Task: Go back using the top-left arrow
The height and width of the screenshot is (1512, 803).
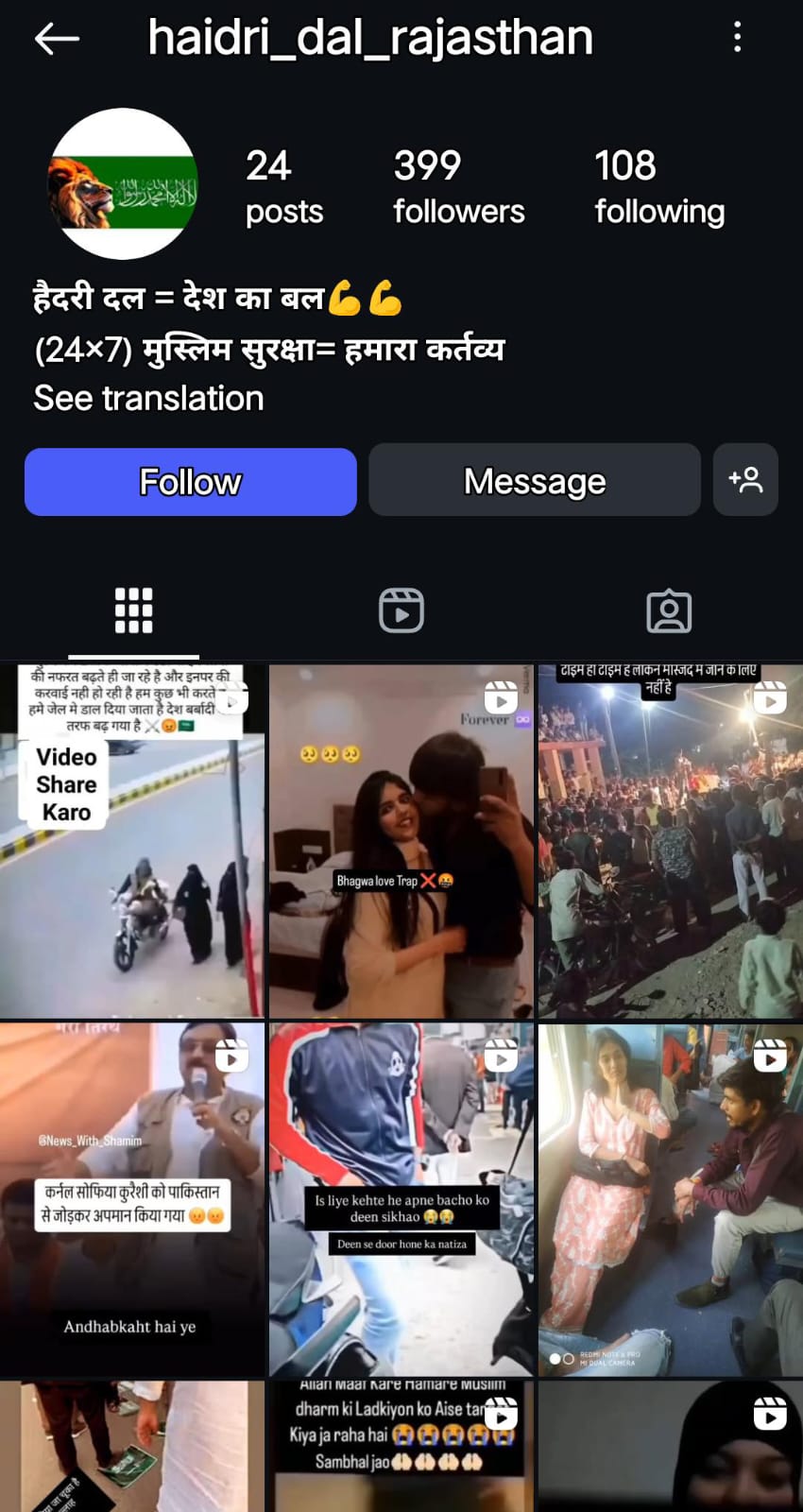Action: 57,39
